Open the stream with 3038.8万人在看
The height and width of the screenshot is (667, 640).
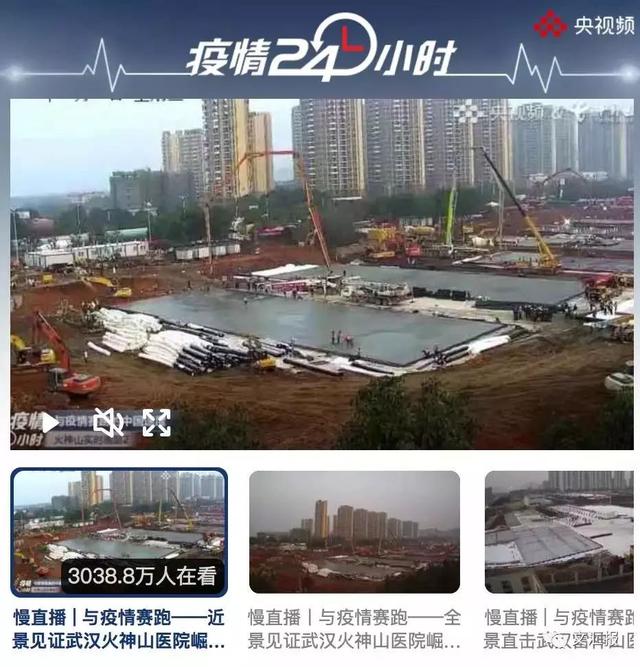tap(119, 532)
